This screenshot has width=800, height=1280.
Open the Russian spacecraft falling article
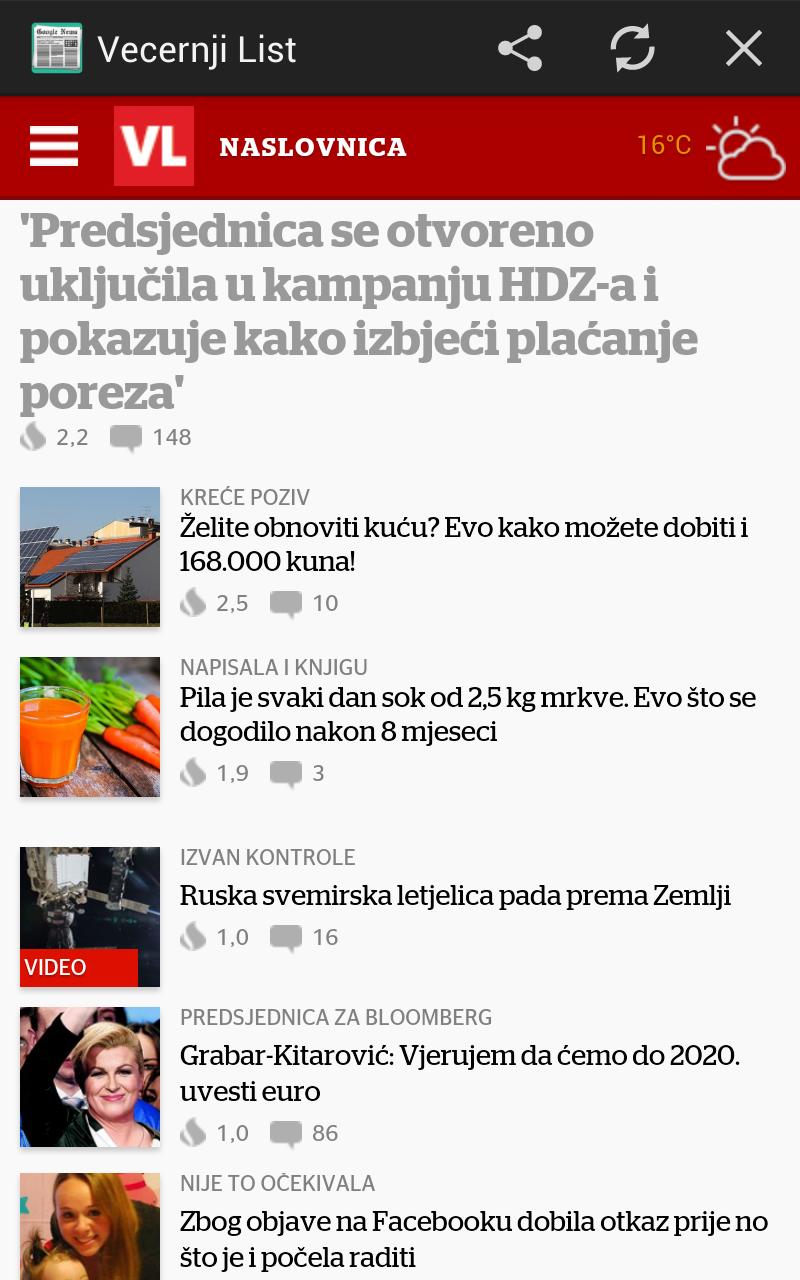tap(455, 895)
